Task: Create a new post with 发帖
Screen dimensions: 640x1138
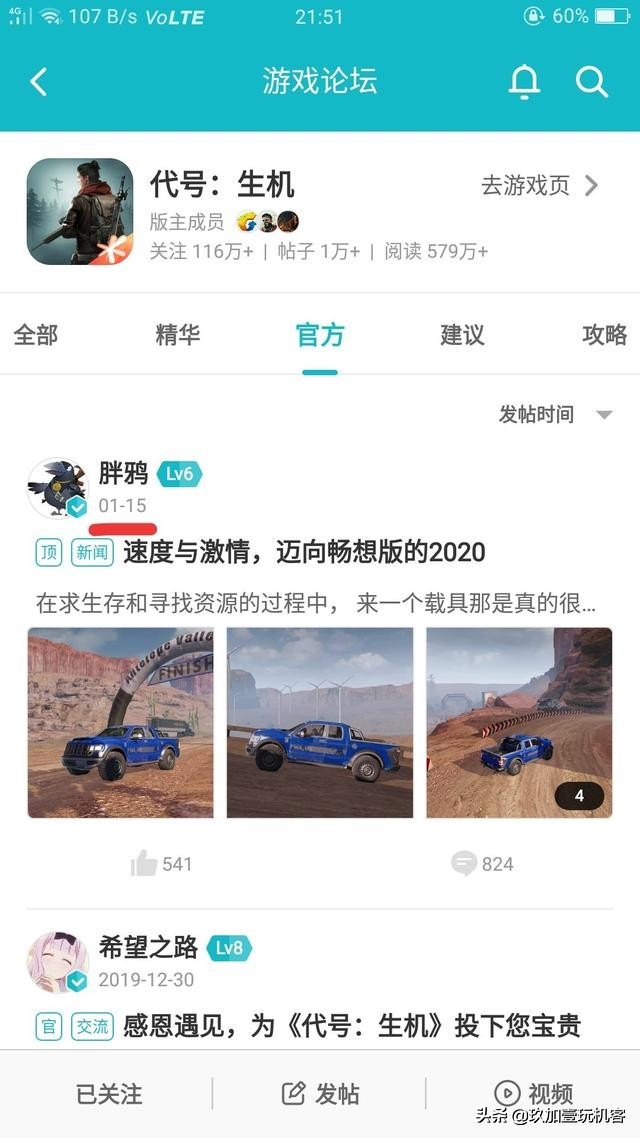Action: pyautogui.click(x=320, y=1094)
